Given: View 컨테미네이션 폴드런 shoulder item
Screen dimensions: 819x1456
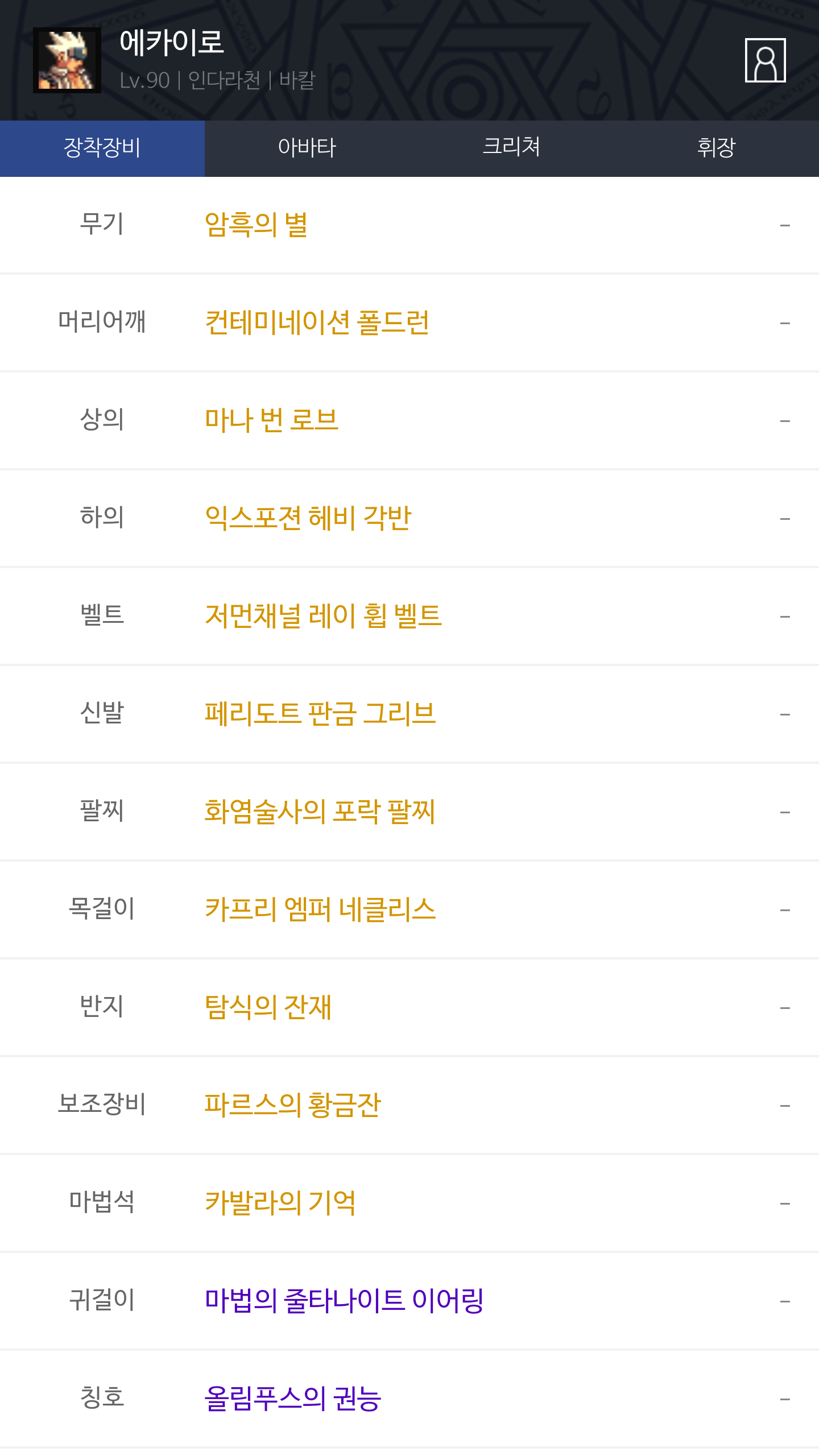Looking at the screenshot, I should coord(317,323).
